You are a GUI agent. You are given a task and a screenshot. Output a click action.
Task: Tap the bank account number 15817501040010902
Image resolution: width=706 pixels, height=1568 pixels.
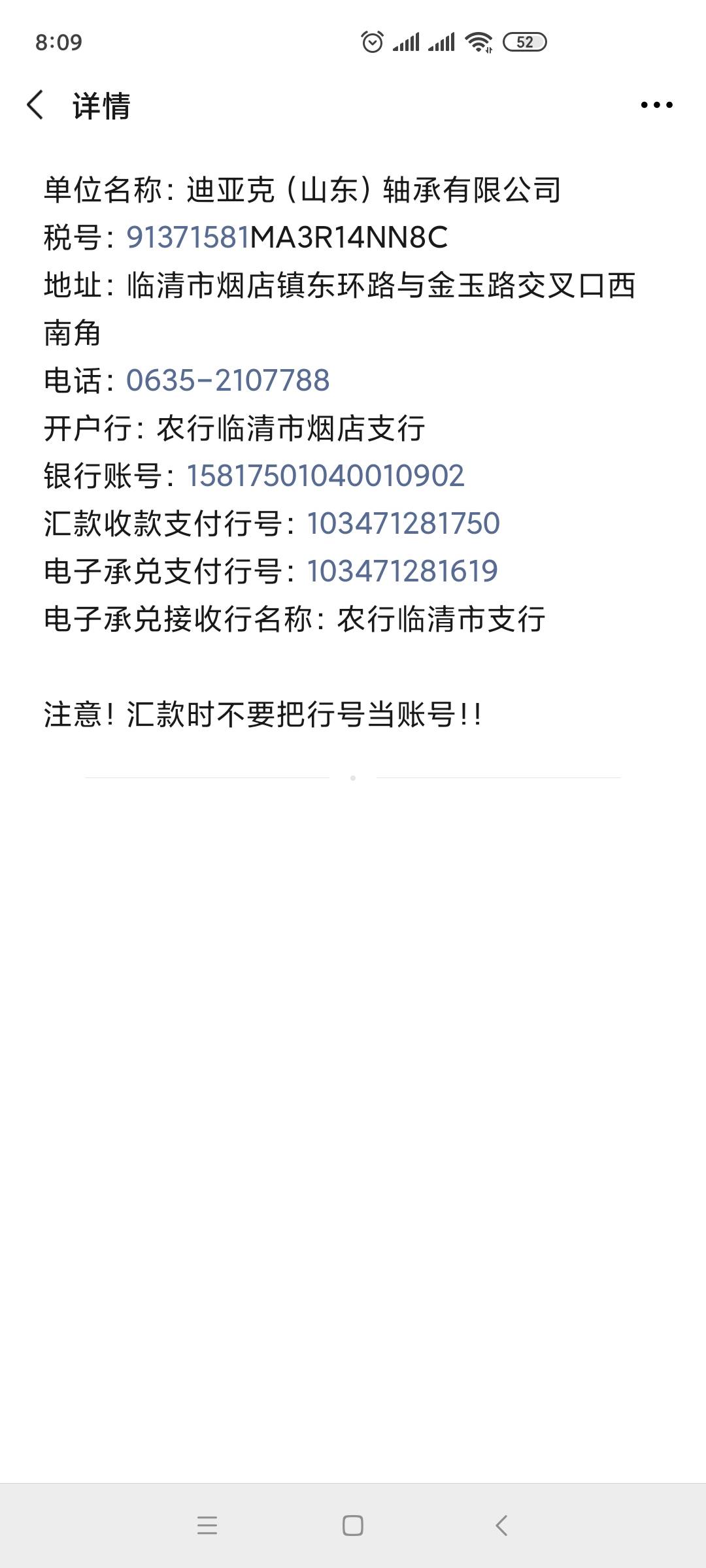click(326, 476)
